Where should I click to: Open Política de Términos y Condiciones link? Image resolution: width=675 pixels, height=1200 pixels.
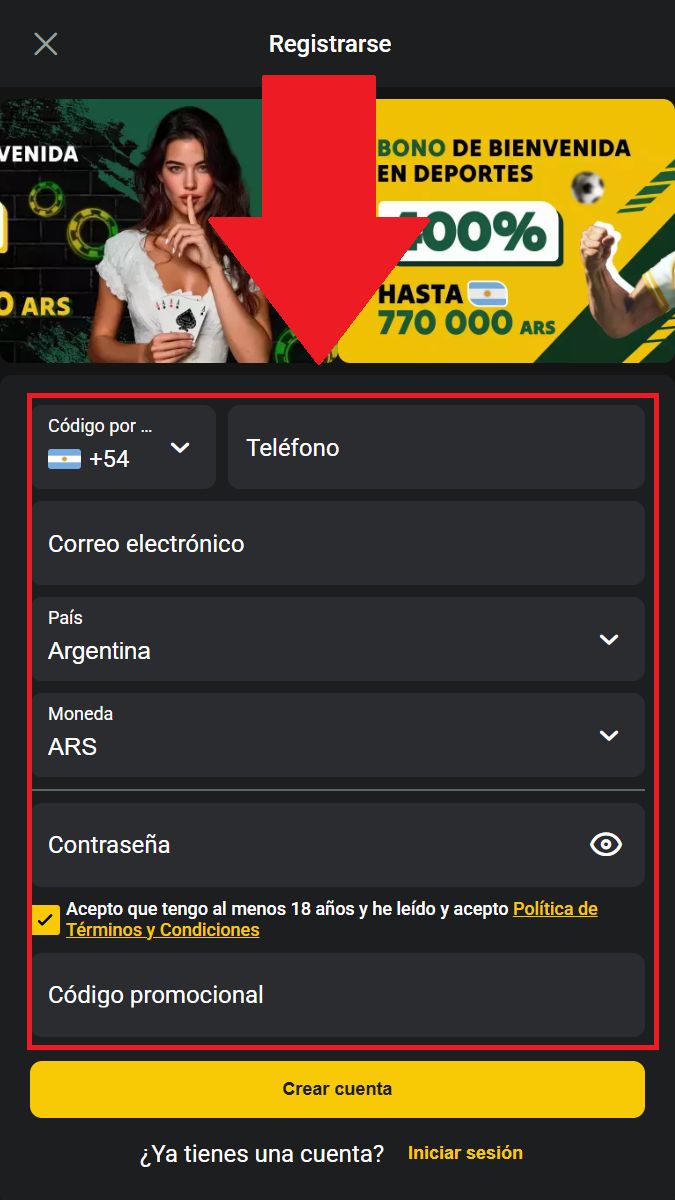click(555, 909)
